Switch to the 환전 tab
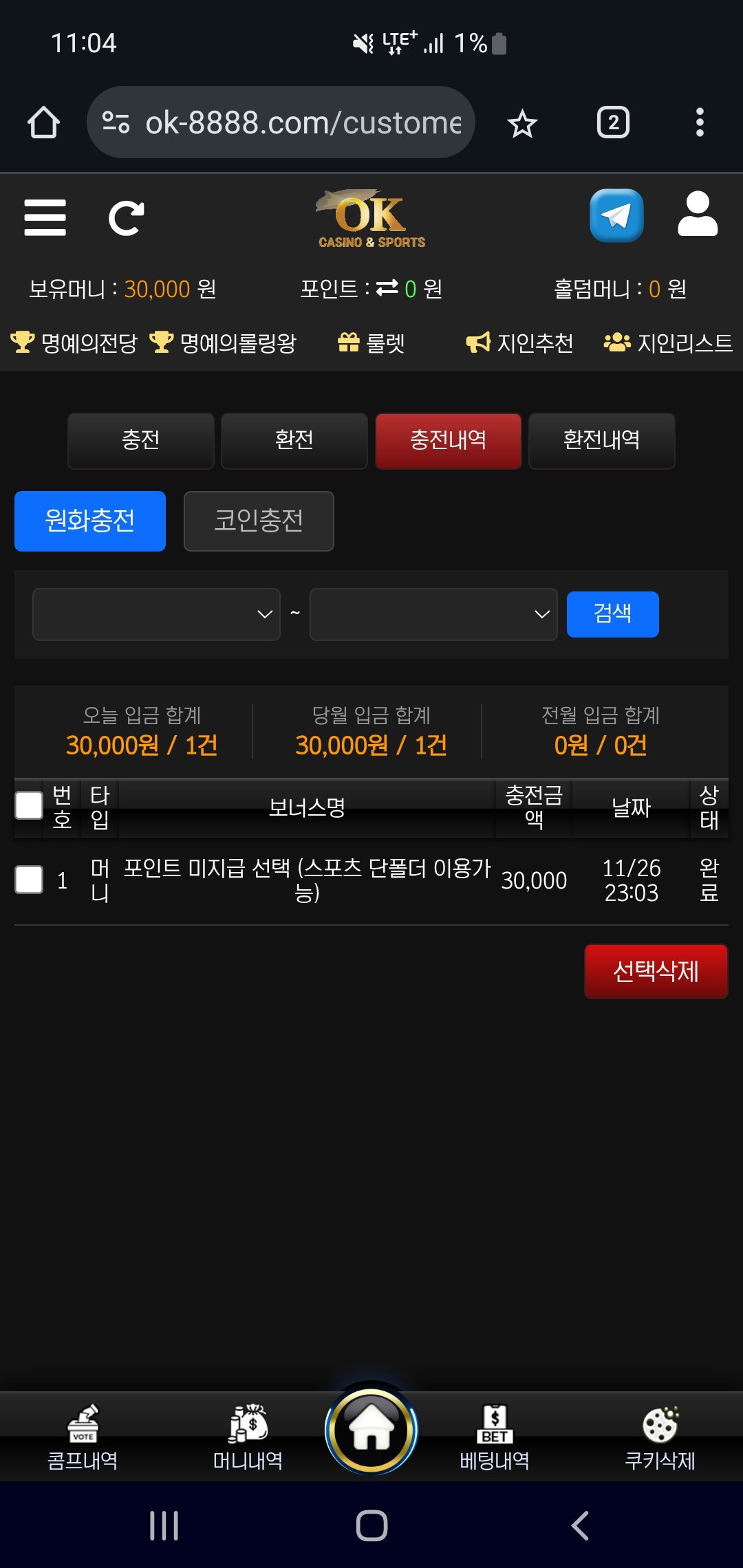Viewport: 743px width, 1568px height. pos(294,441)
